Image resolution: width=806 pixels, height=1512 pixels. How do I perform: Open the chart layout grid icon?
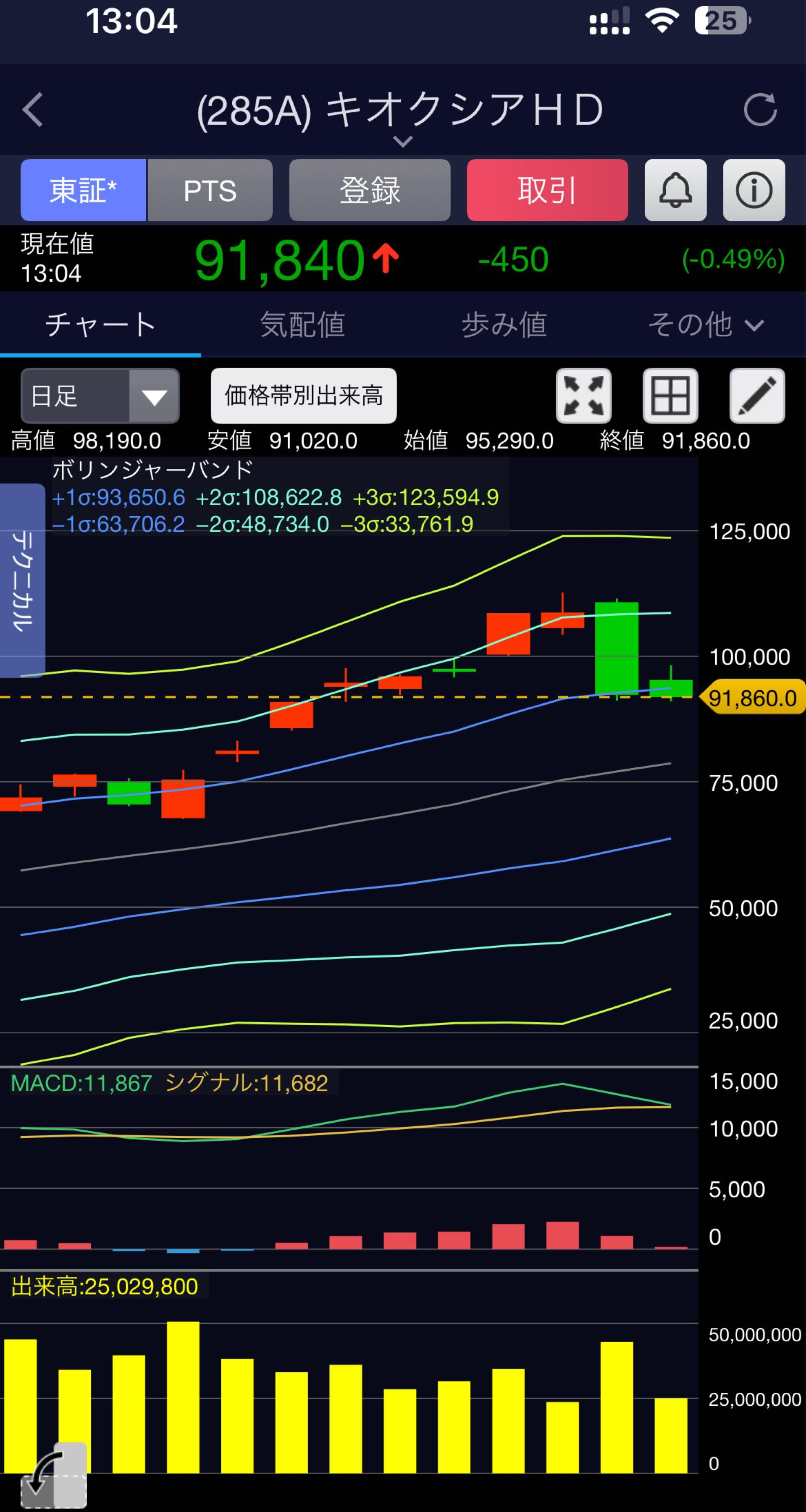tap(670, 396)
